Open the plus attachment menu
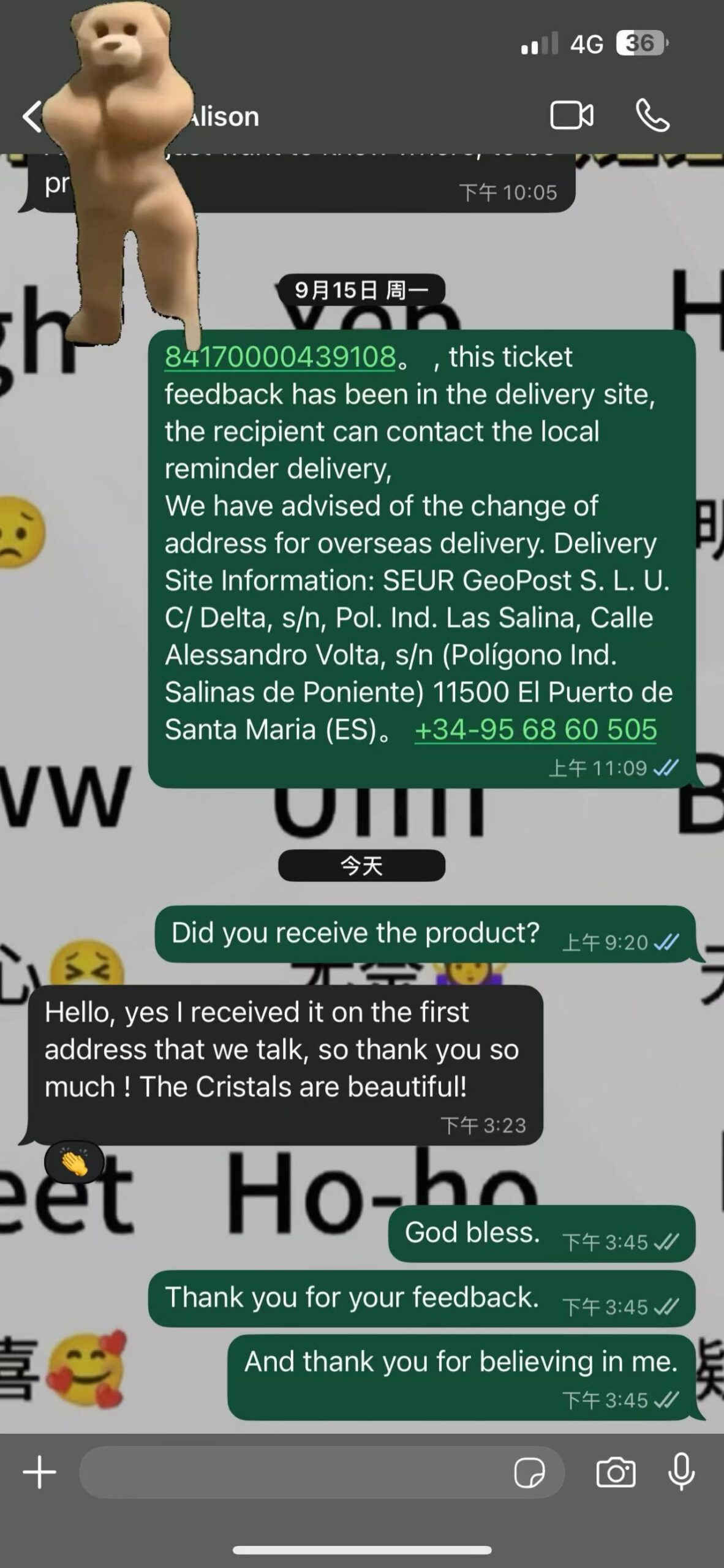Screen dimensions: 724x1568 40,1472
